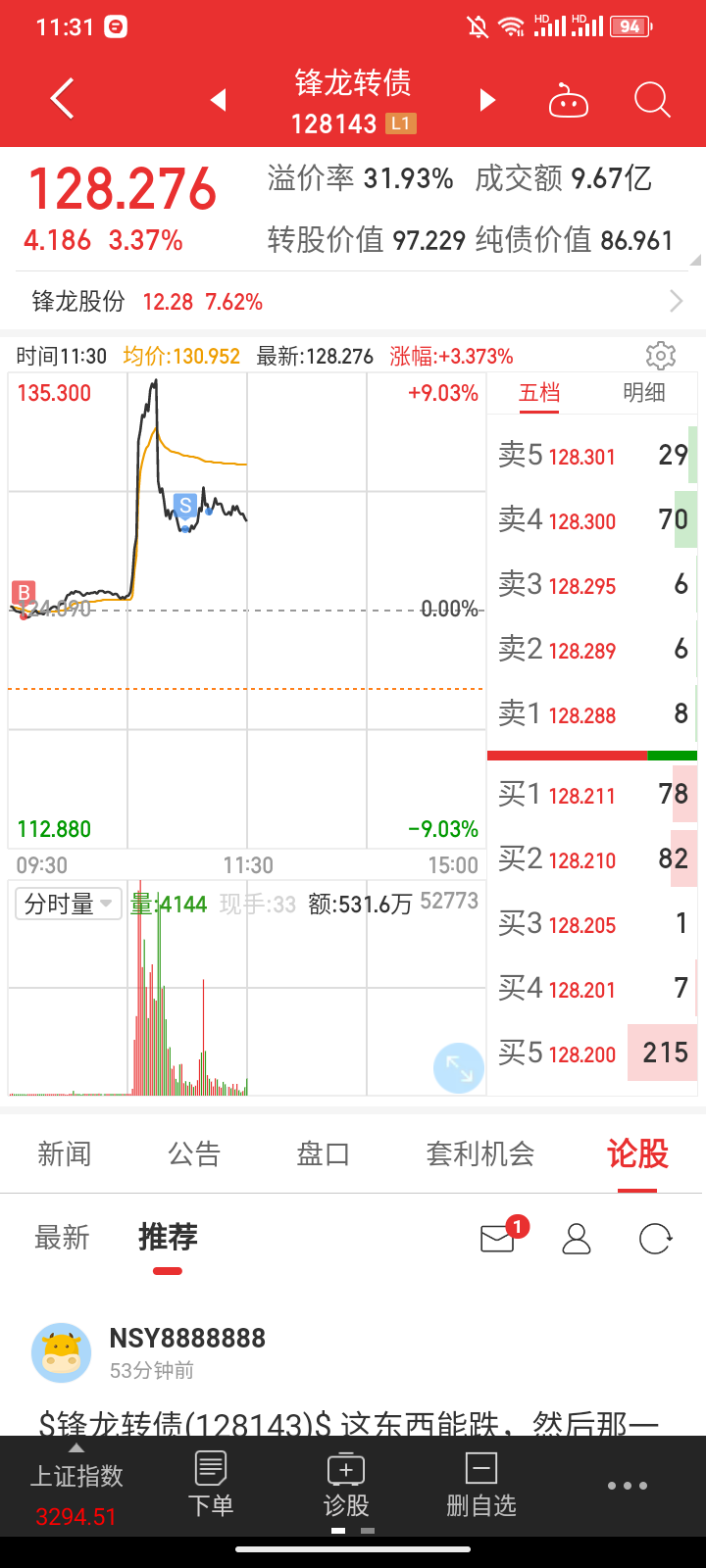Open the 套利机会 tab
Image resolution: width=706 pixels, height=1568 pixels.
(x=480, y=1153)
